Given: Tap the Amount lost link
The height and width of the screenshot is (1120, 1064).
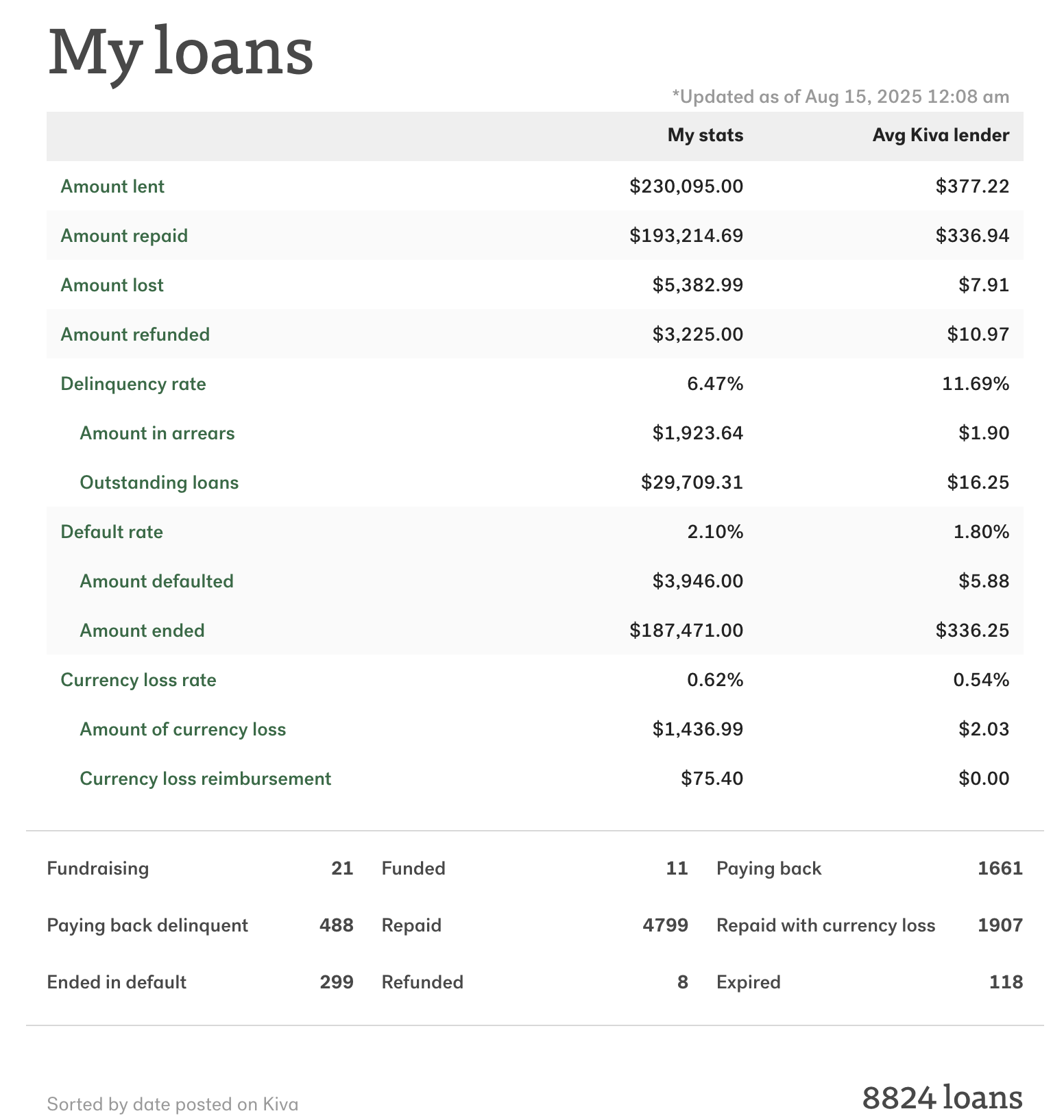Looking at the screenshot, I should pos(112,285).
